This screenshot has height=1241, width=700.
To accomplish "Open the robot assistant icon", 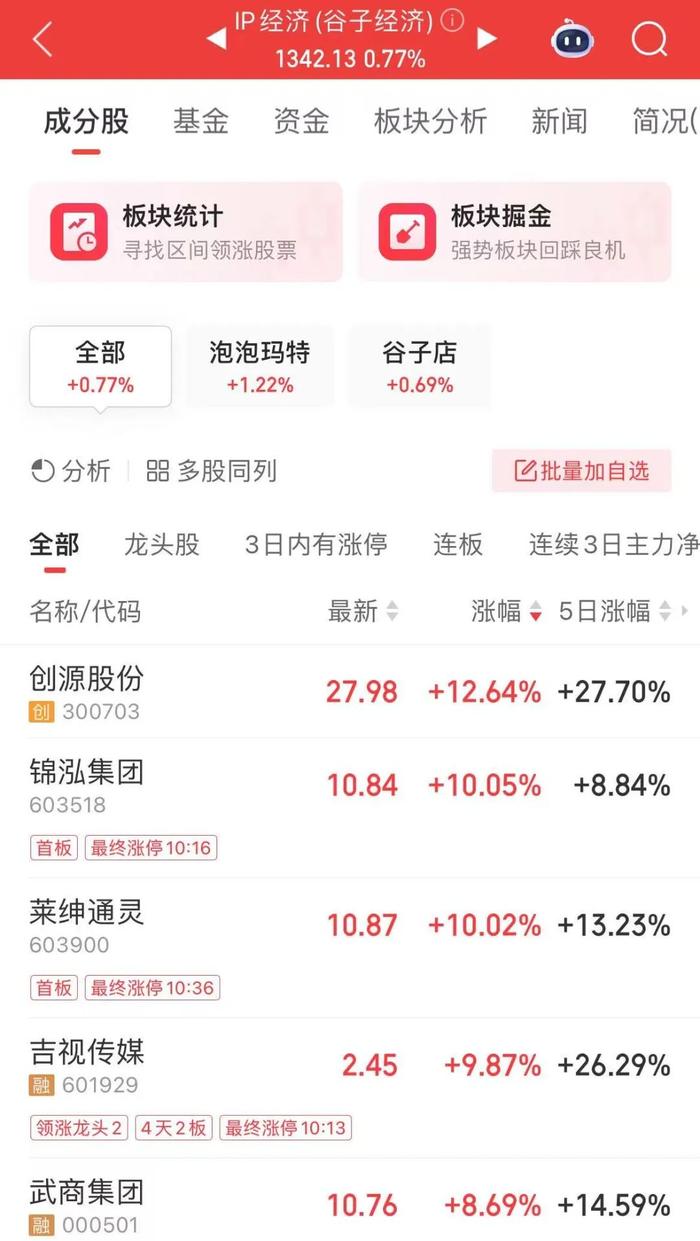I will click(x=571, y=40).
